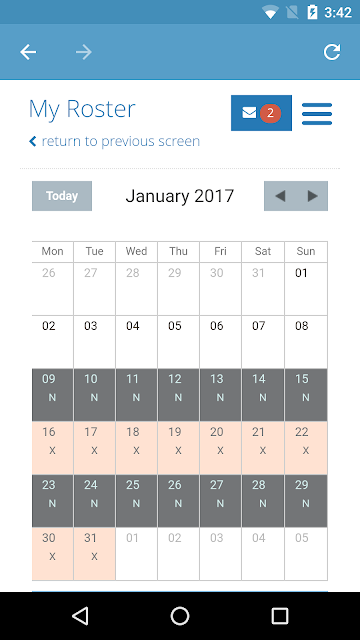The image size is (360, 640).
Task: Open the hamburger menu
Action: (317, 114)
